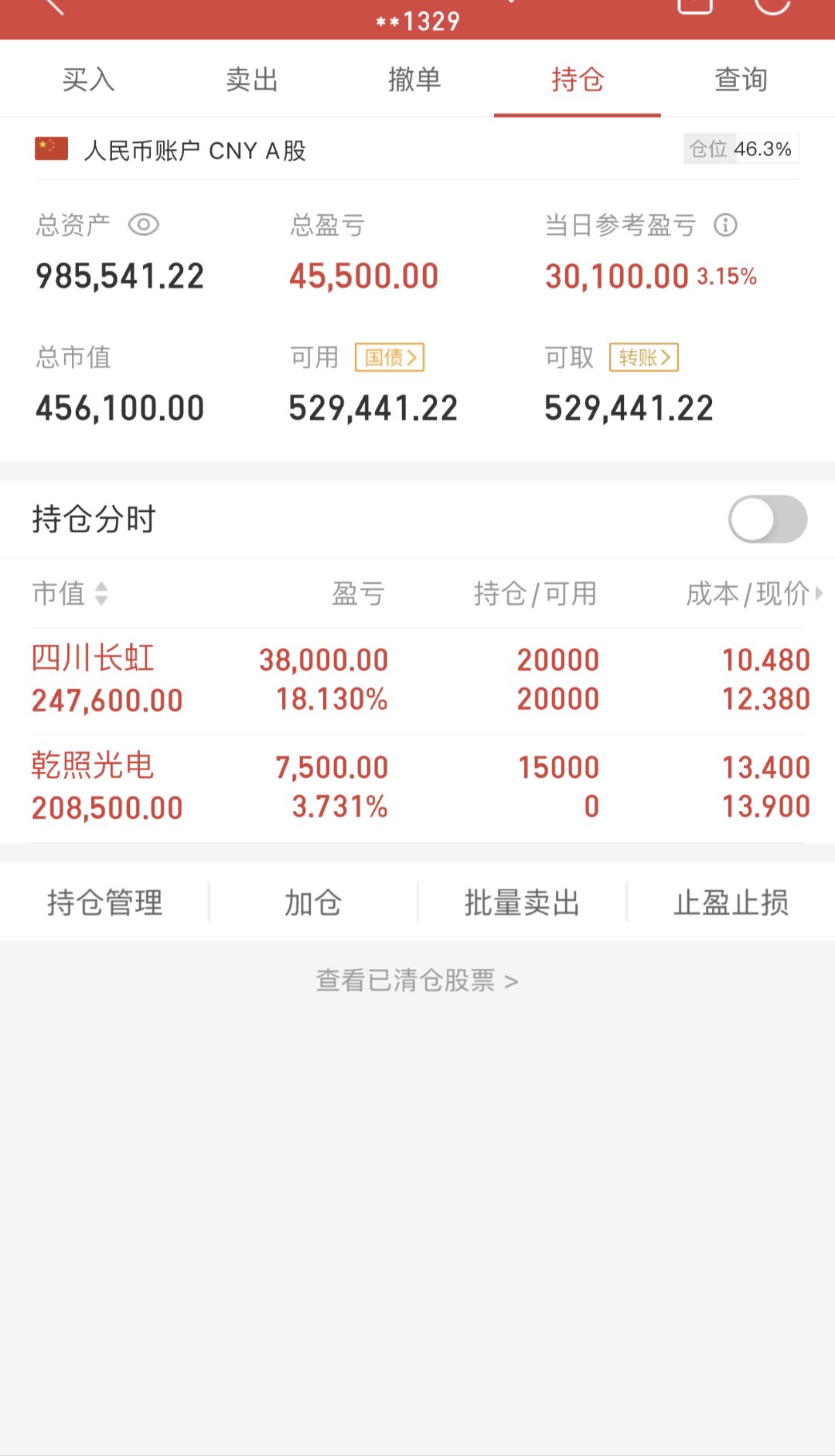Switch to the 查询 tab
This screenshot has height=1456, width=835.
coord(741,79)
